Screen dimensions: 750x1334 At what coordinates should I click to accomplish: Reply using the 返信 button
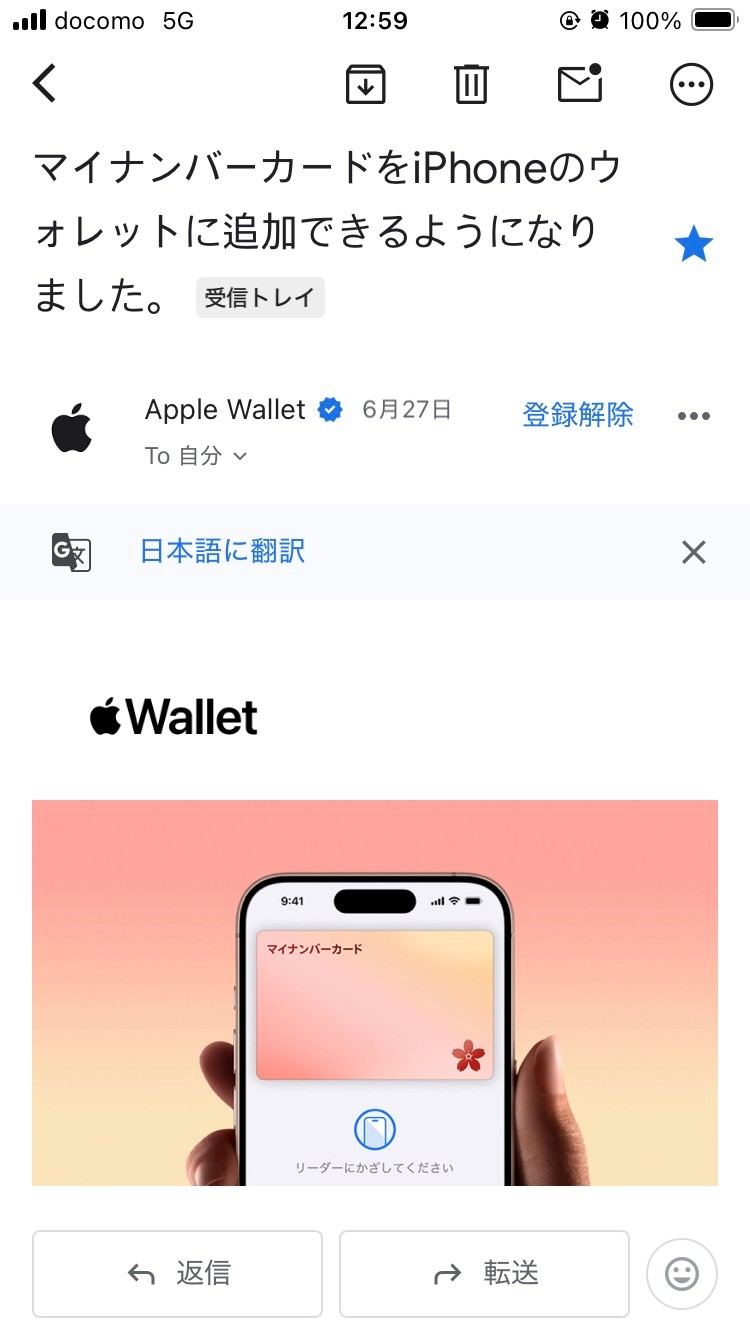click(x=178, y=1273)
